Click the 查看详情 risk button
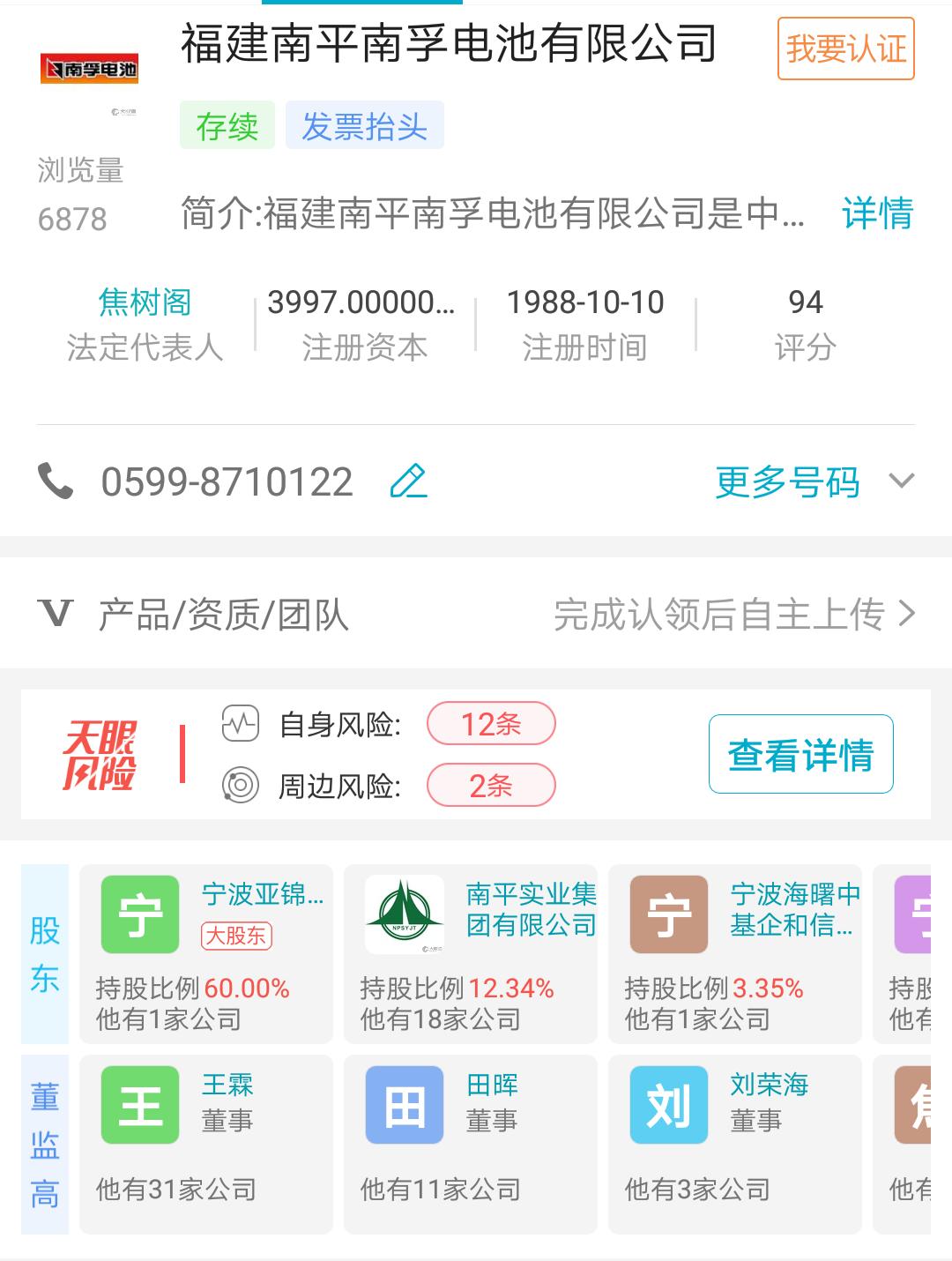This screenshot has width=952, height=1261. [x=799, y=754]
